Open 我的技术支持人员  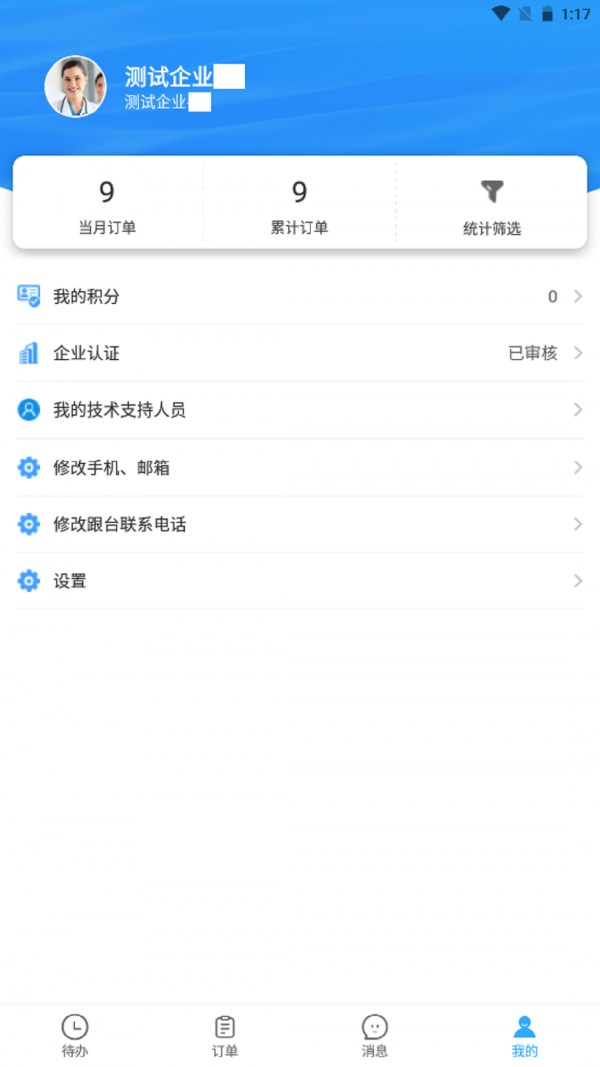pyautogui.click(x=300, y=410)
